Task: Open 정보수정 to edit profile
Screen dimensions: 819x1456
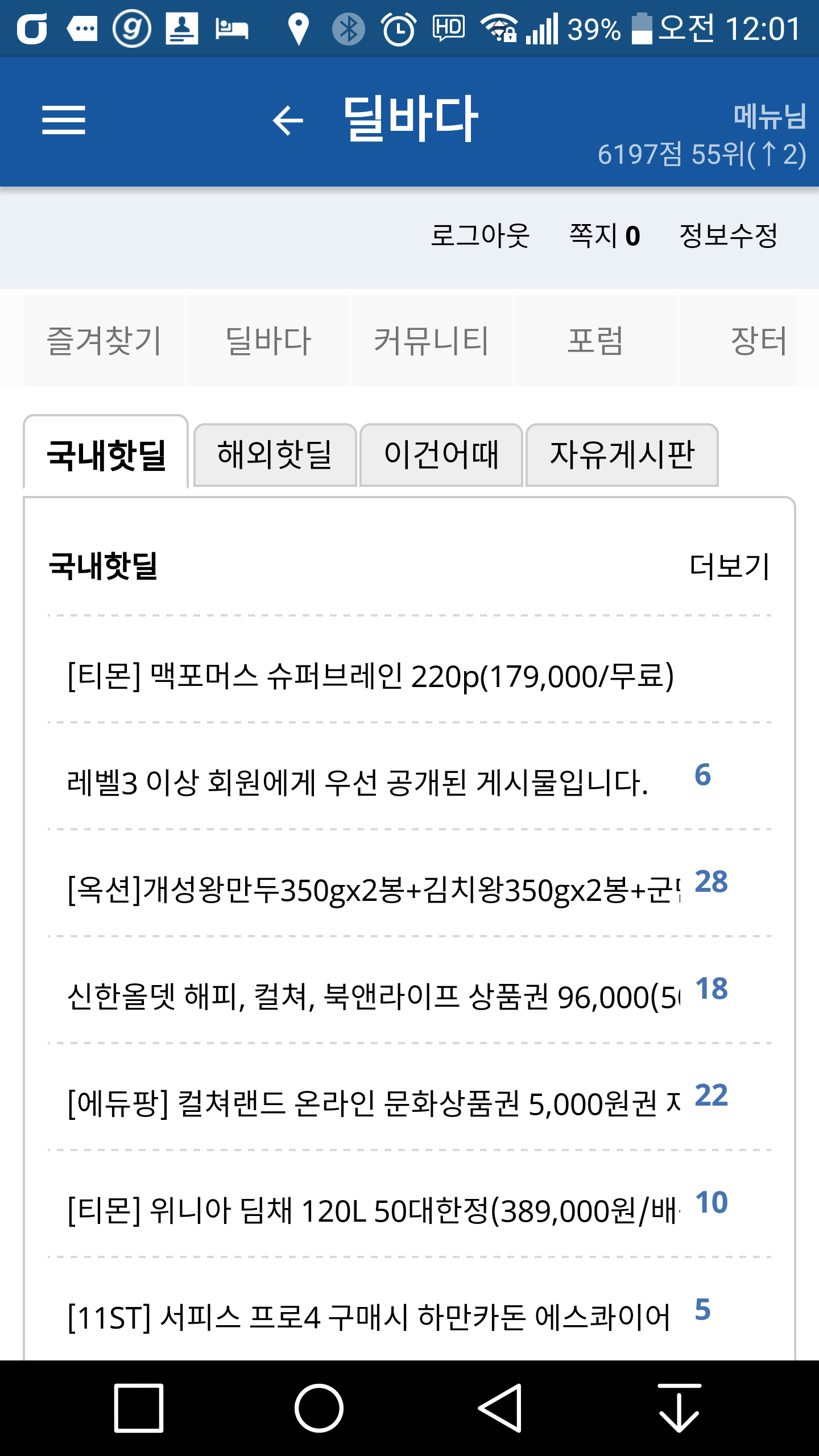Action: click(x=728, y=235)
